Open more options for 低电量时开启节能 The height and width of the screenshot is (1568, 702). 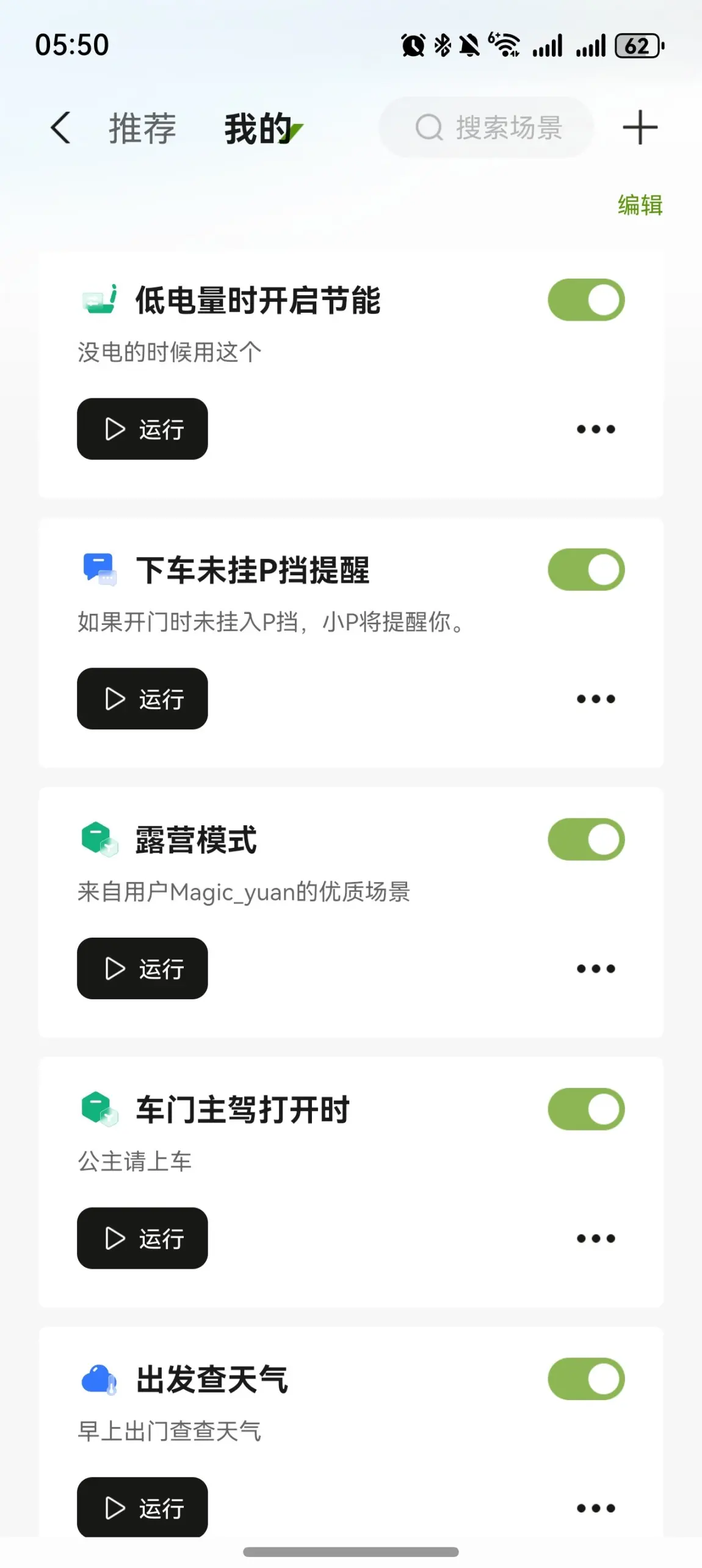[x=596, y=429]
